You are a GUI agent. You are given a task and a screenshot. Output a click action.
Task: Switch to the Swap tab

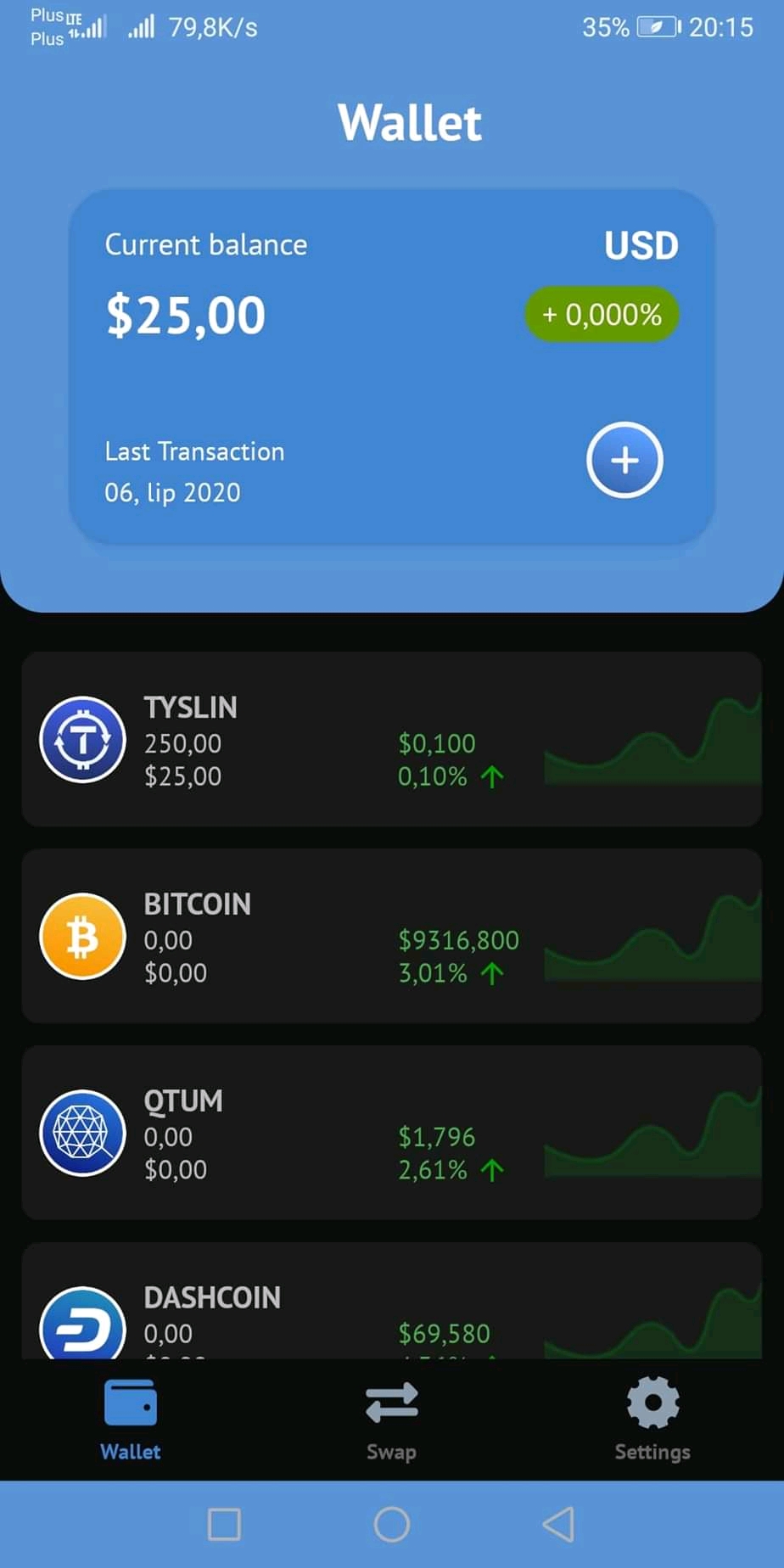click(x=391, y=1420)
